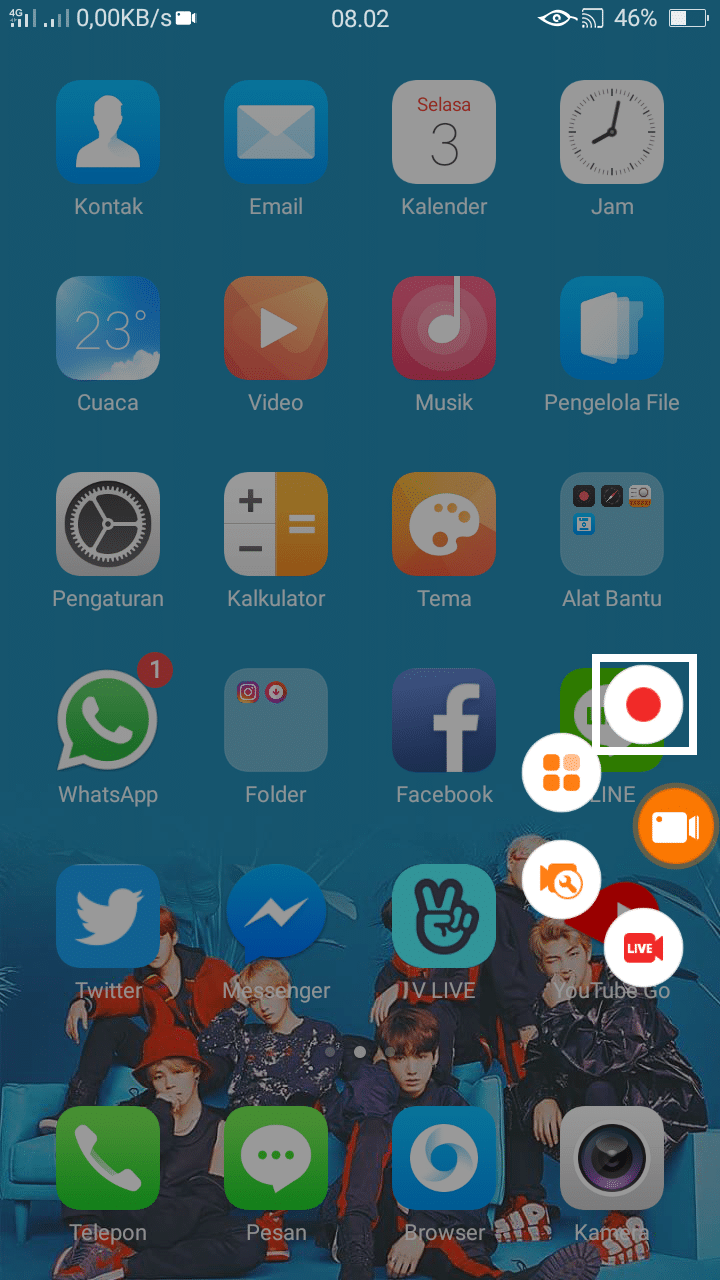The image size is (720, 1280).
Task: Open the Kalkulator app
Action: [276, 524]
